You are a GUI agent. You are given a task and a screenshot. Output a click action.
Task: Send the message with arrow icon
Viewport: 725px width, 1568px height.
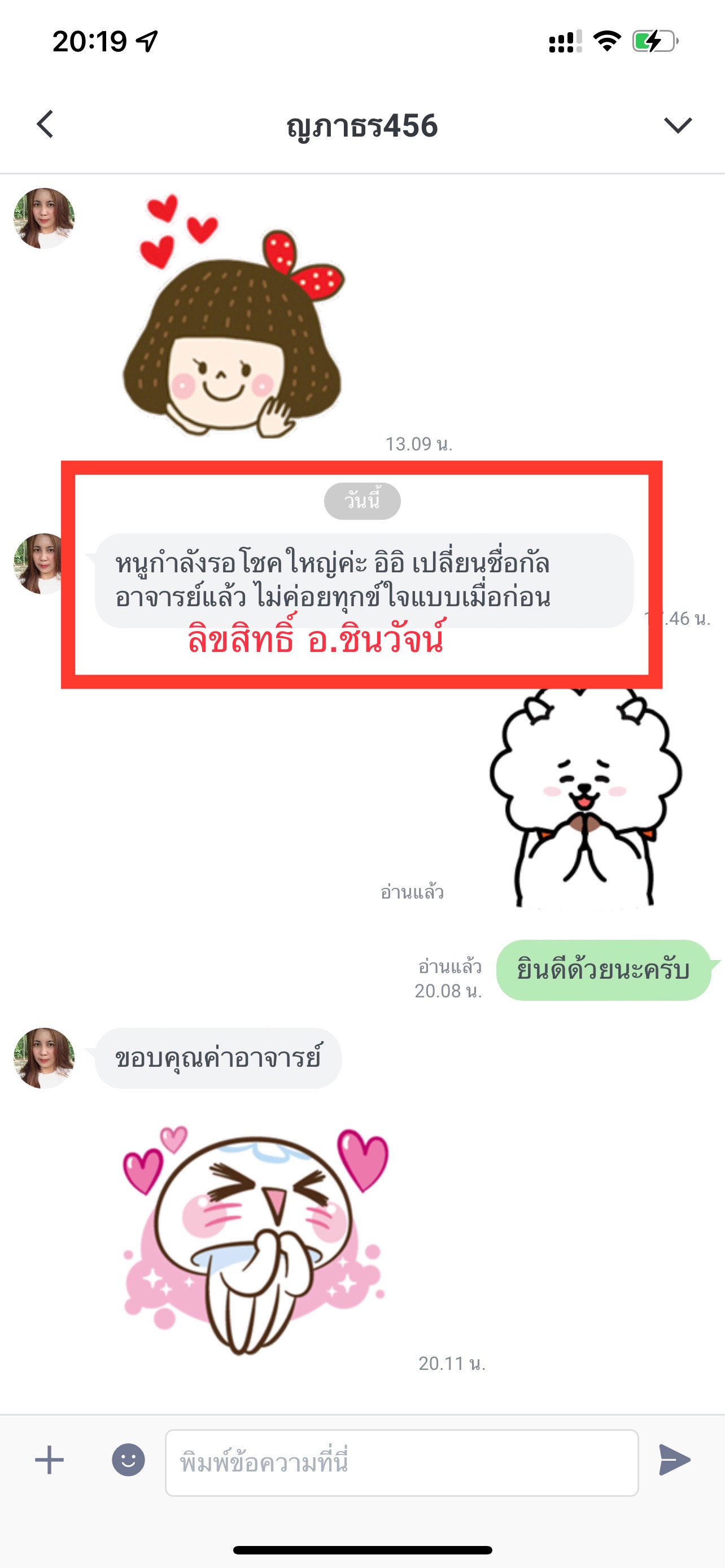click(x=675, y=1460)
